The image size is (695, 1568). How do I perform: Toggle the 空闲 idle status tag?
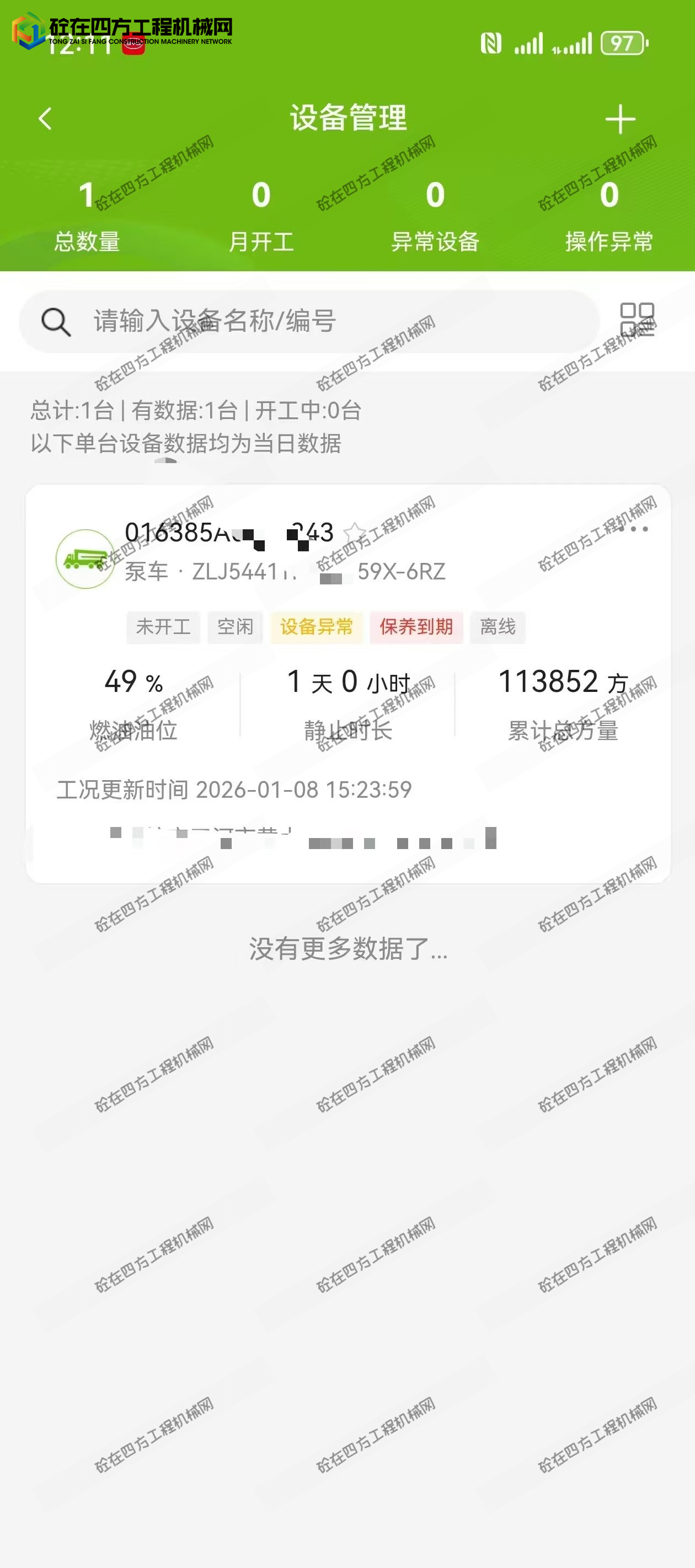tap(234, 628)
